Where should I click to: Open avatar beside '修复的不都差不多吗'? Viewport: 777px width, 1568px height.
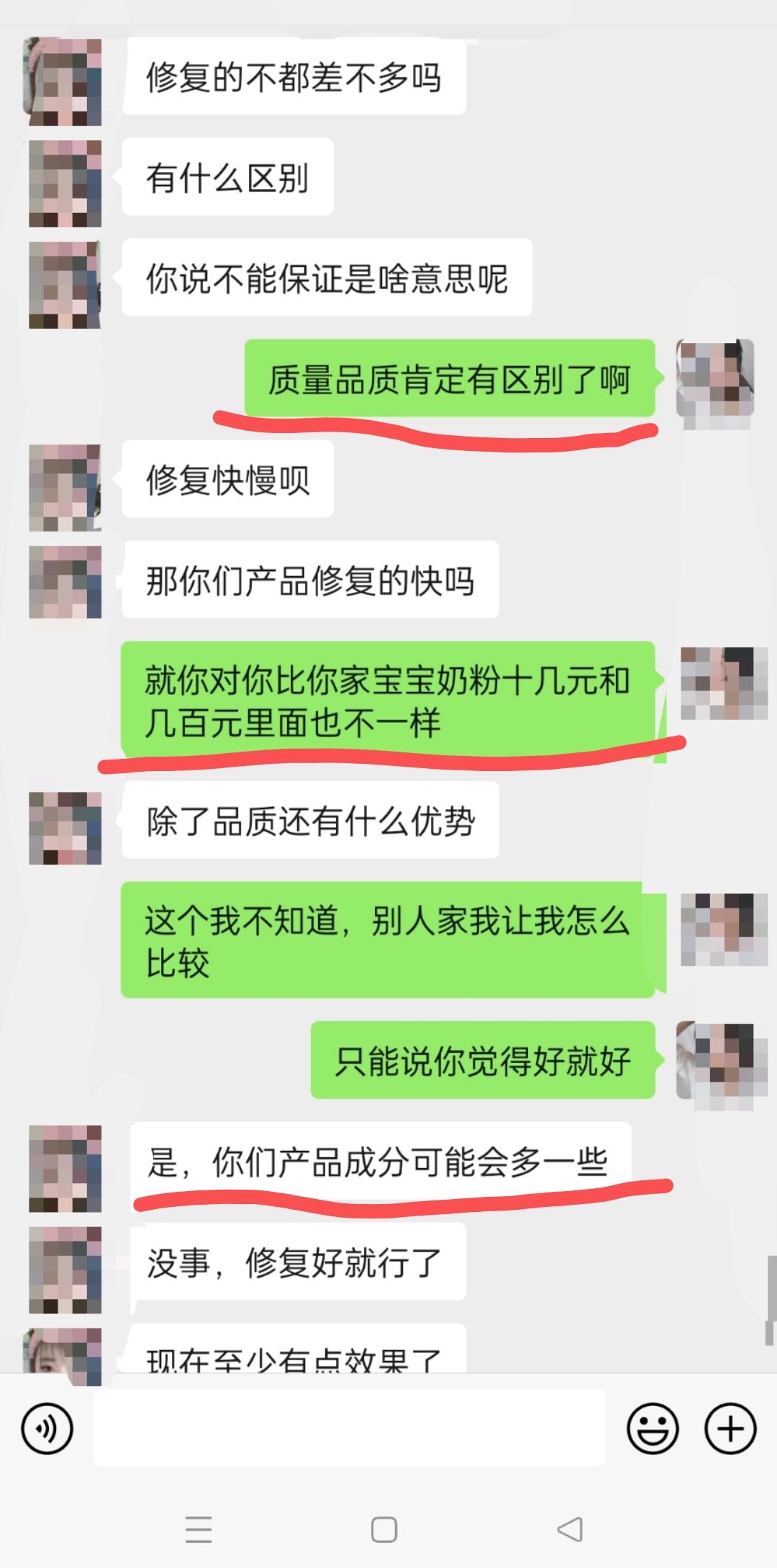pyautogui.click(x=63, y=81)
